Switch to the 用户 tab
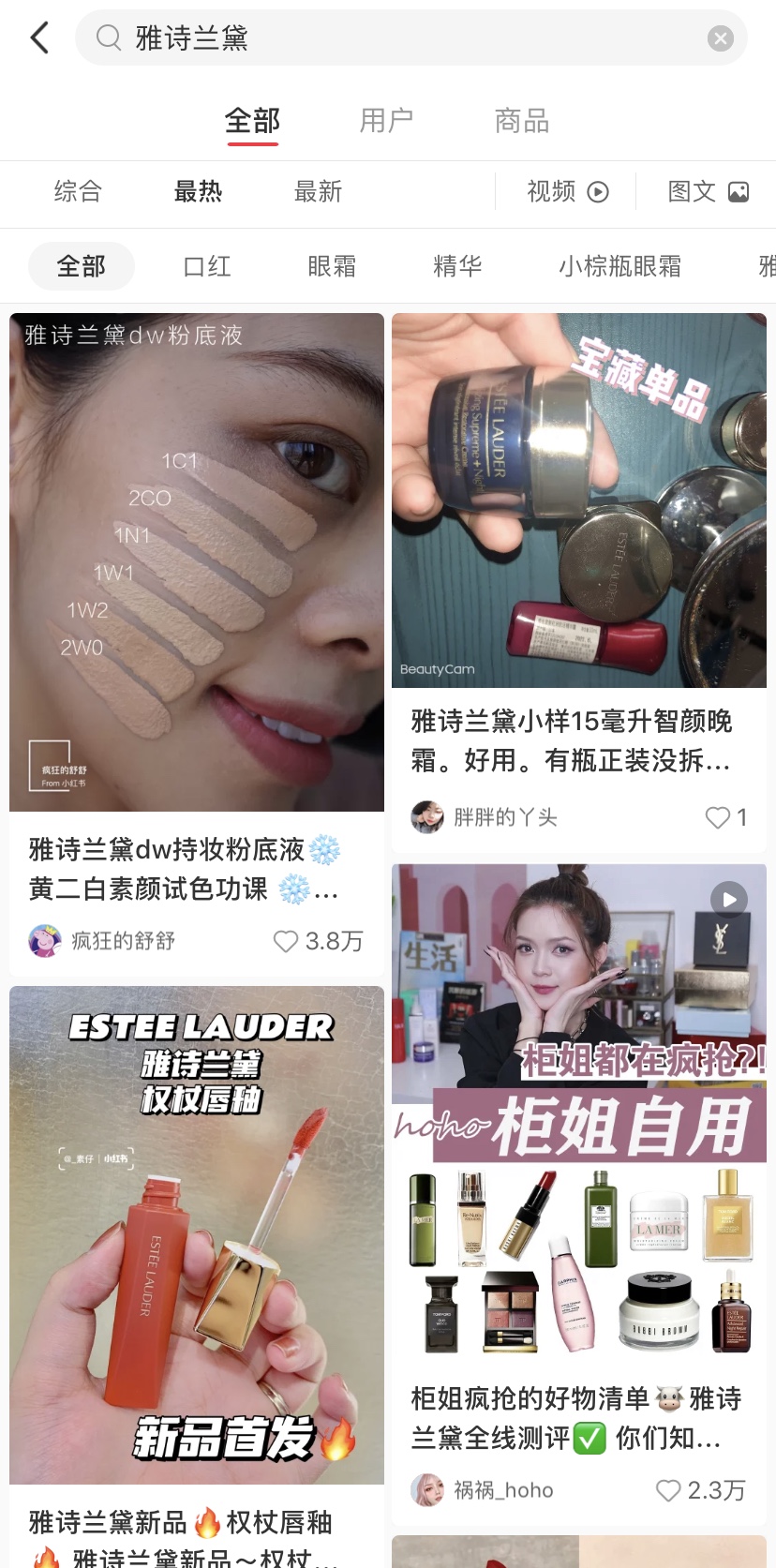776x1568 pixels. click(386, 121)
